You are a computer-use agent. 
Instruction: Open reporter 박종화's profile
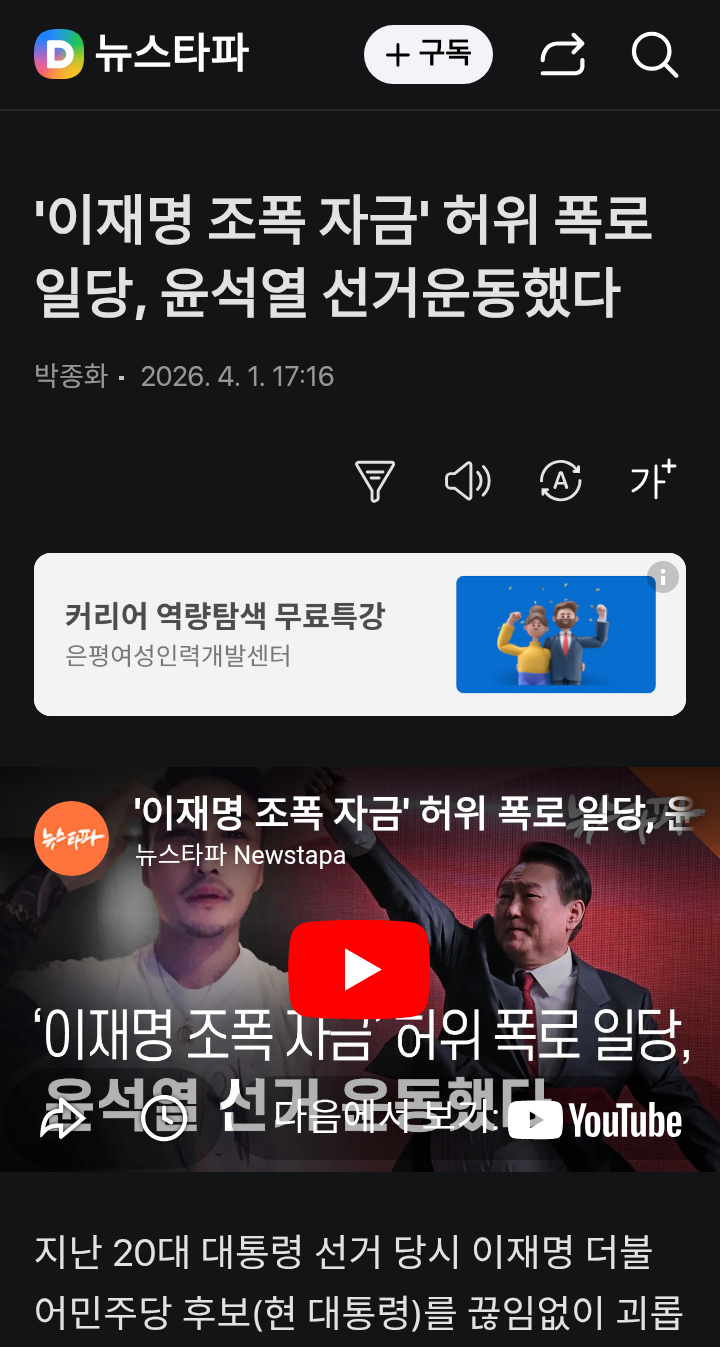[x=71, y=376]
